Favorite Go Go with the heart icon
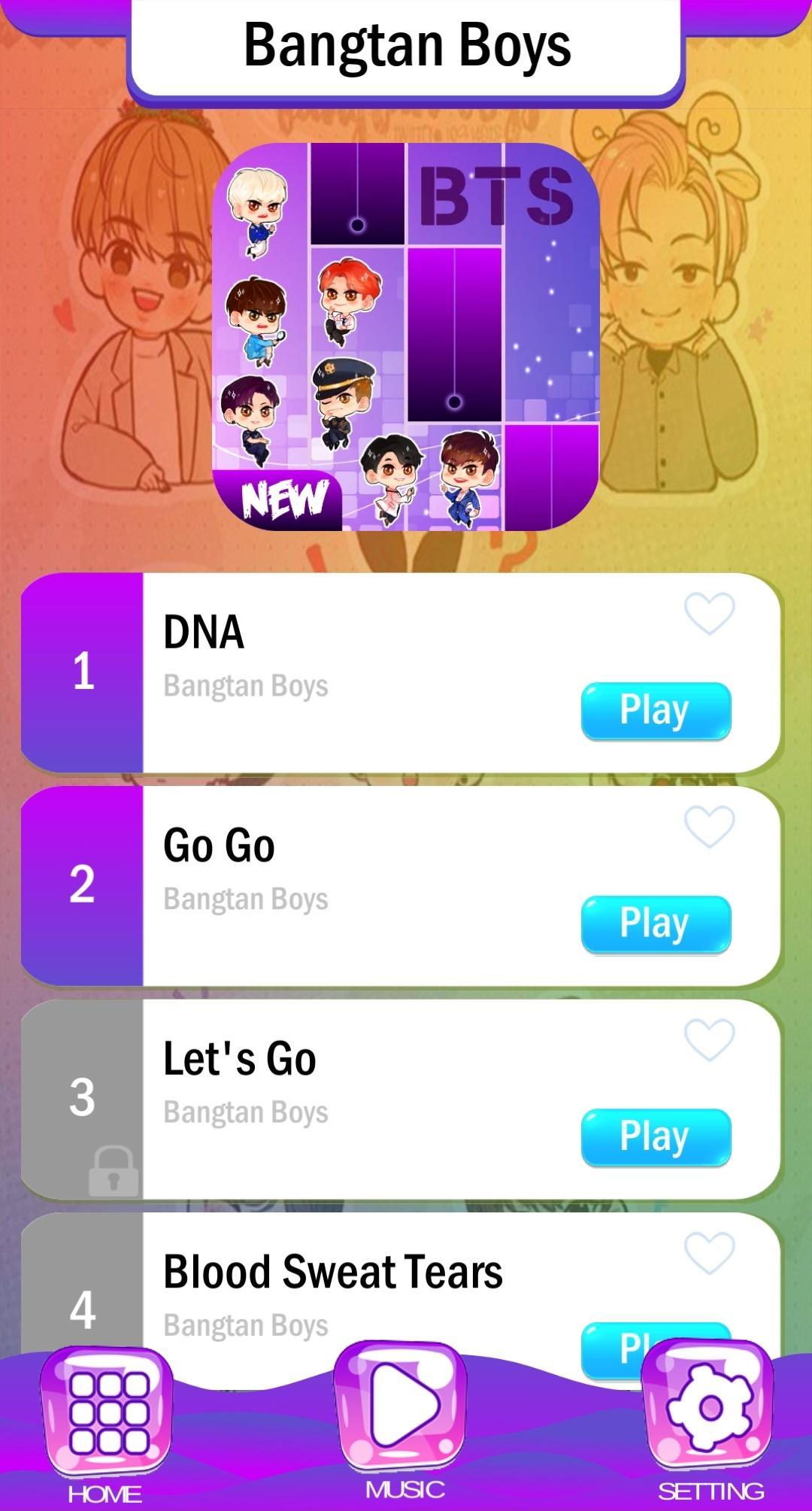812x1511 pixels. click(x=709, y=827)
